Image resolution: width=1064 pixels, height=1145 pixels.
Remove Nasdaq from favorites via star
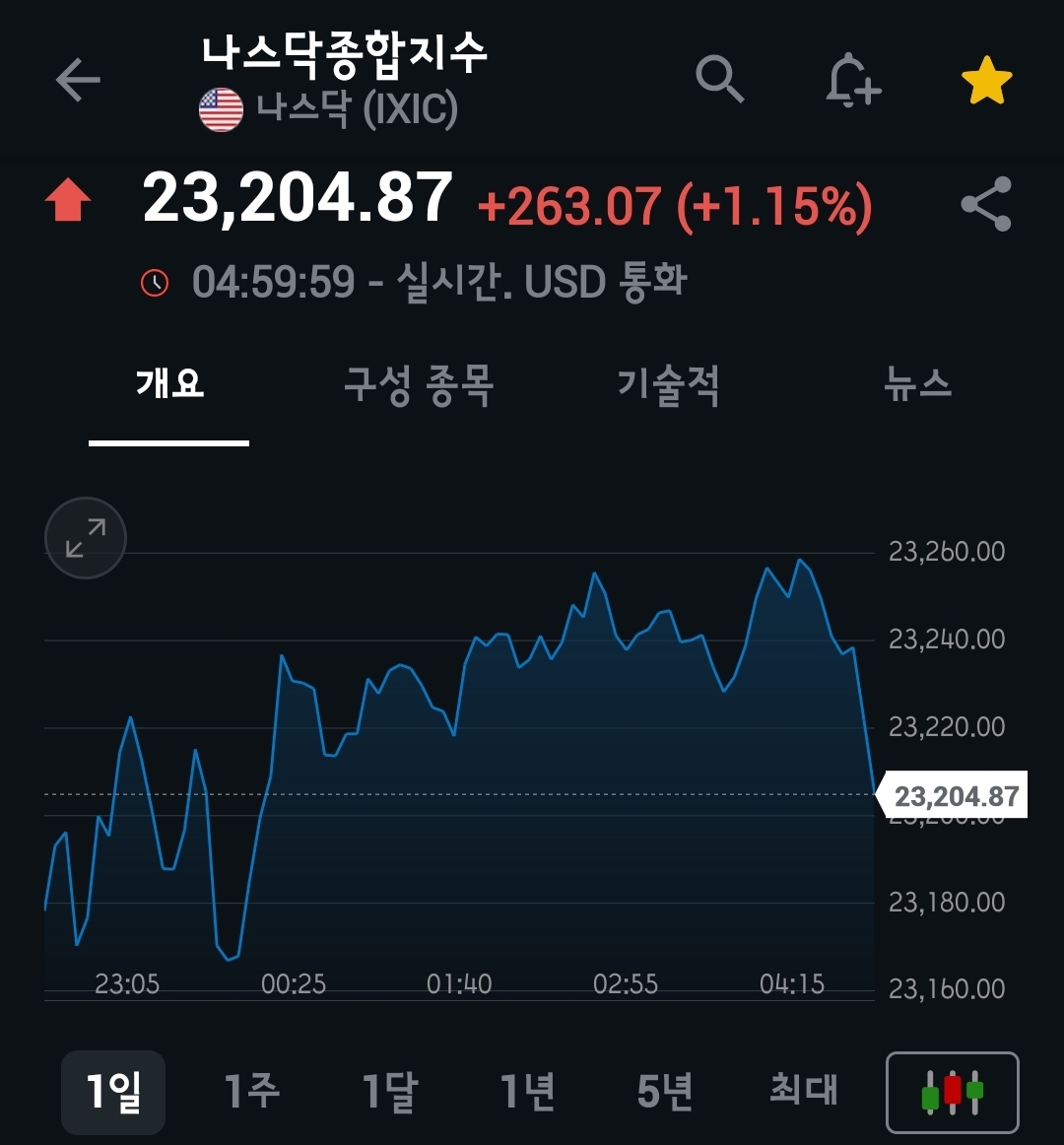(x=986, y=81)
